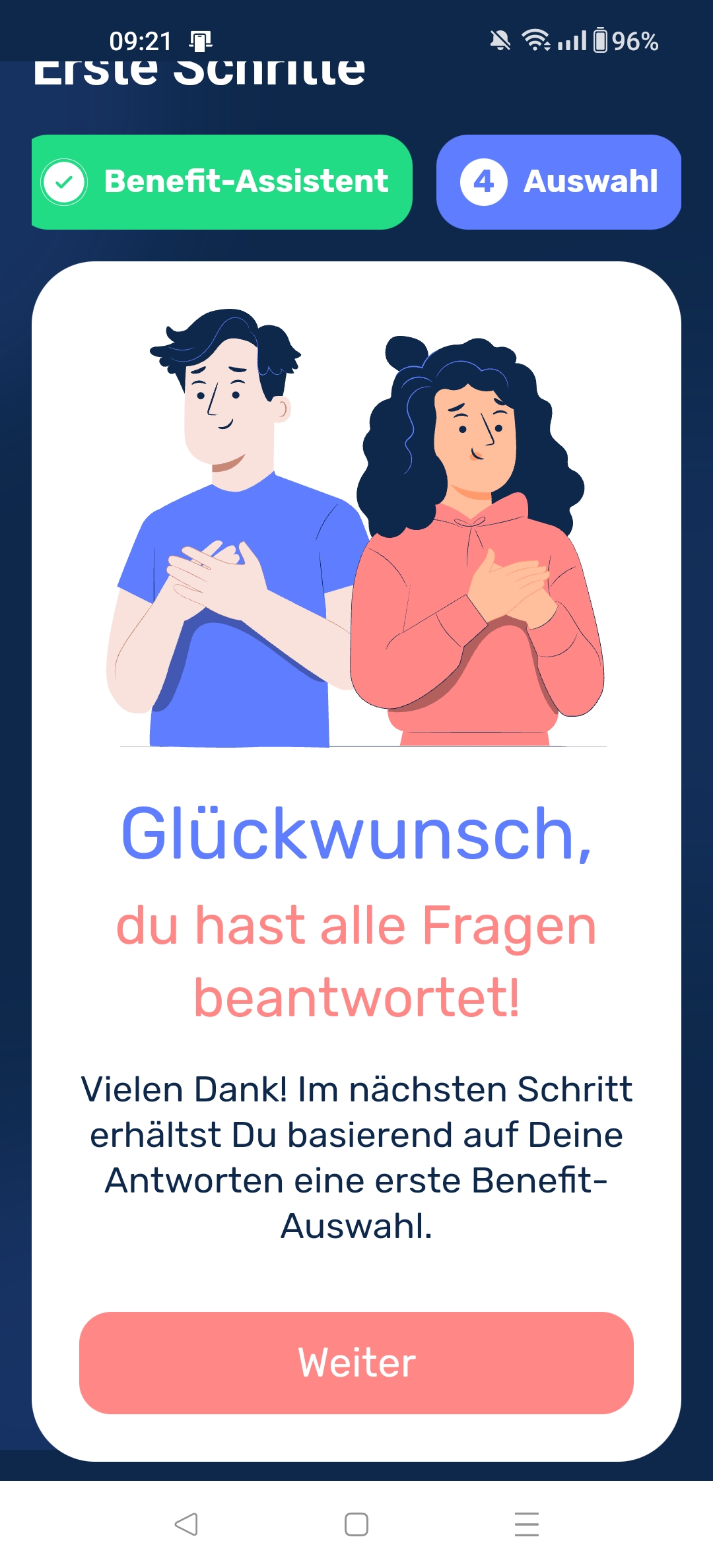Switch to the Auswahl step
713x1568 pixels.
559,182
